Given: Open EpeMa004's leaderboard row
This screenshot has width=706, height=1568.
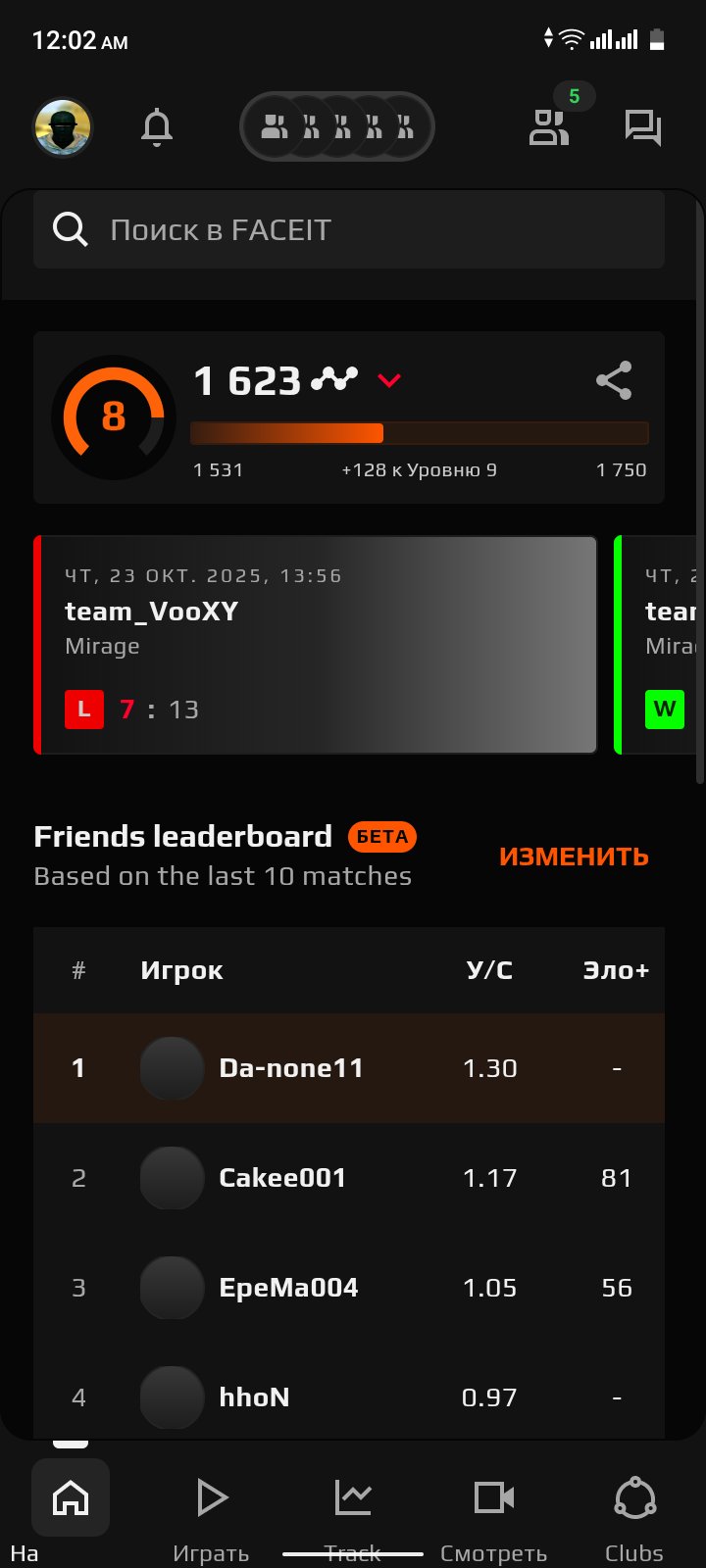Looking at the screenshot, I should 348,1288.
